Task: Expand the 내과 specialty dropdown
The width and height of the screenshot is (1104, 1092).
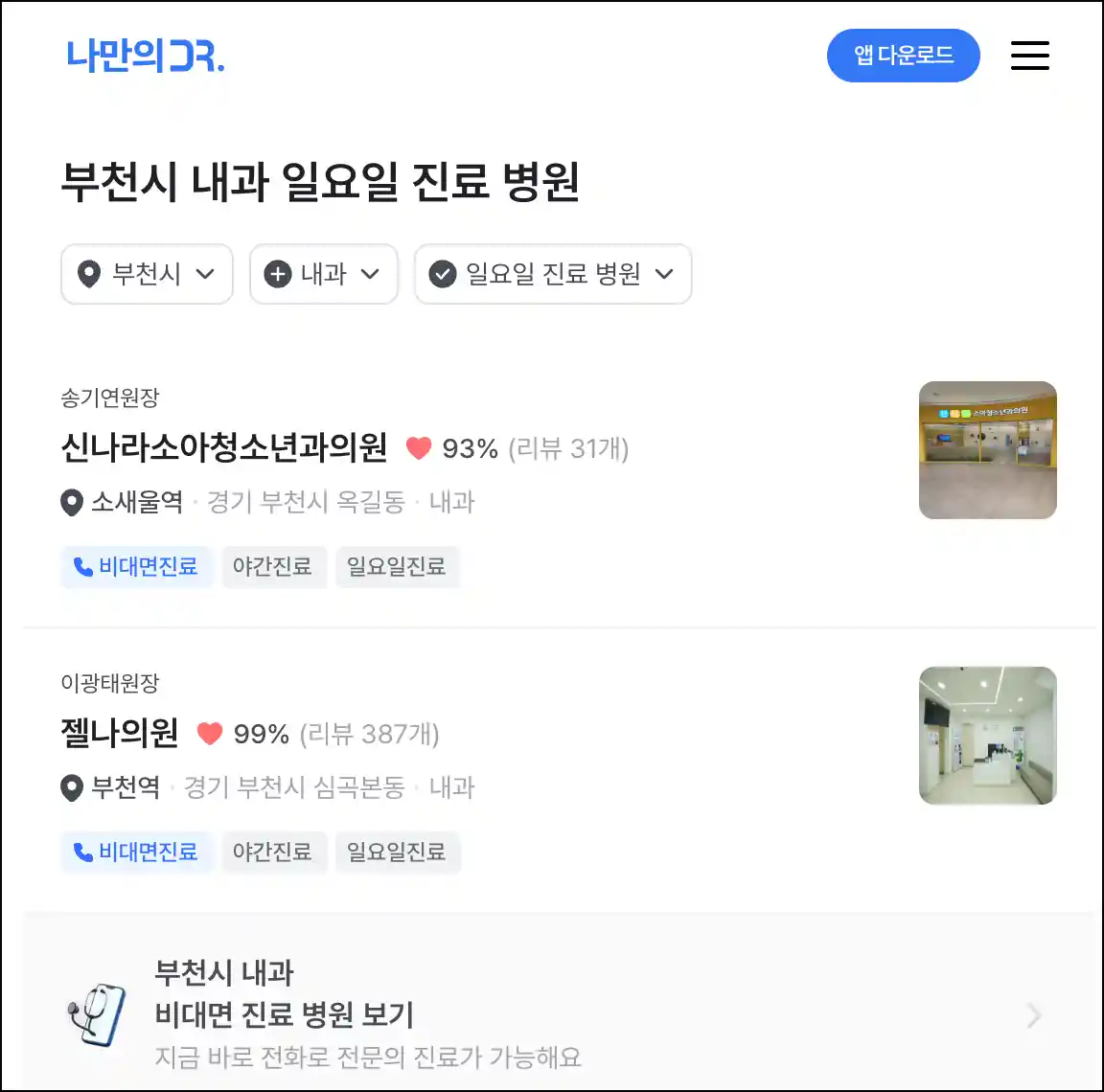Action: pyautogui.click(x=323, y=274)
